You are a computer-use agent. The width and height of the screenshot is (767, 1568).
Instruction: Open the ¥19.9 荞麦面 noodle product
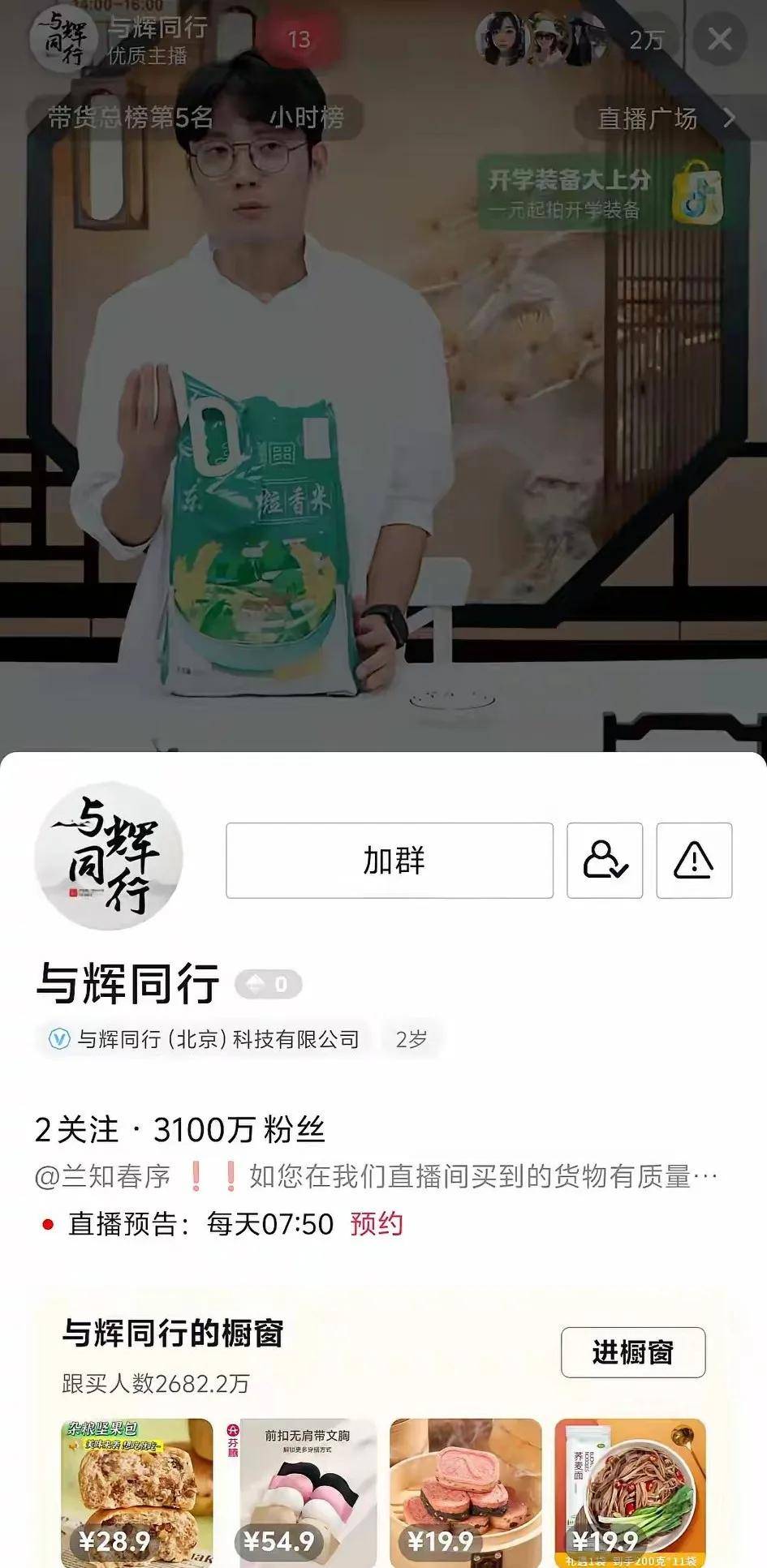(x=630, y=1491)
